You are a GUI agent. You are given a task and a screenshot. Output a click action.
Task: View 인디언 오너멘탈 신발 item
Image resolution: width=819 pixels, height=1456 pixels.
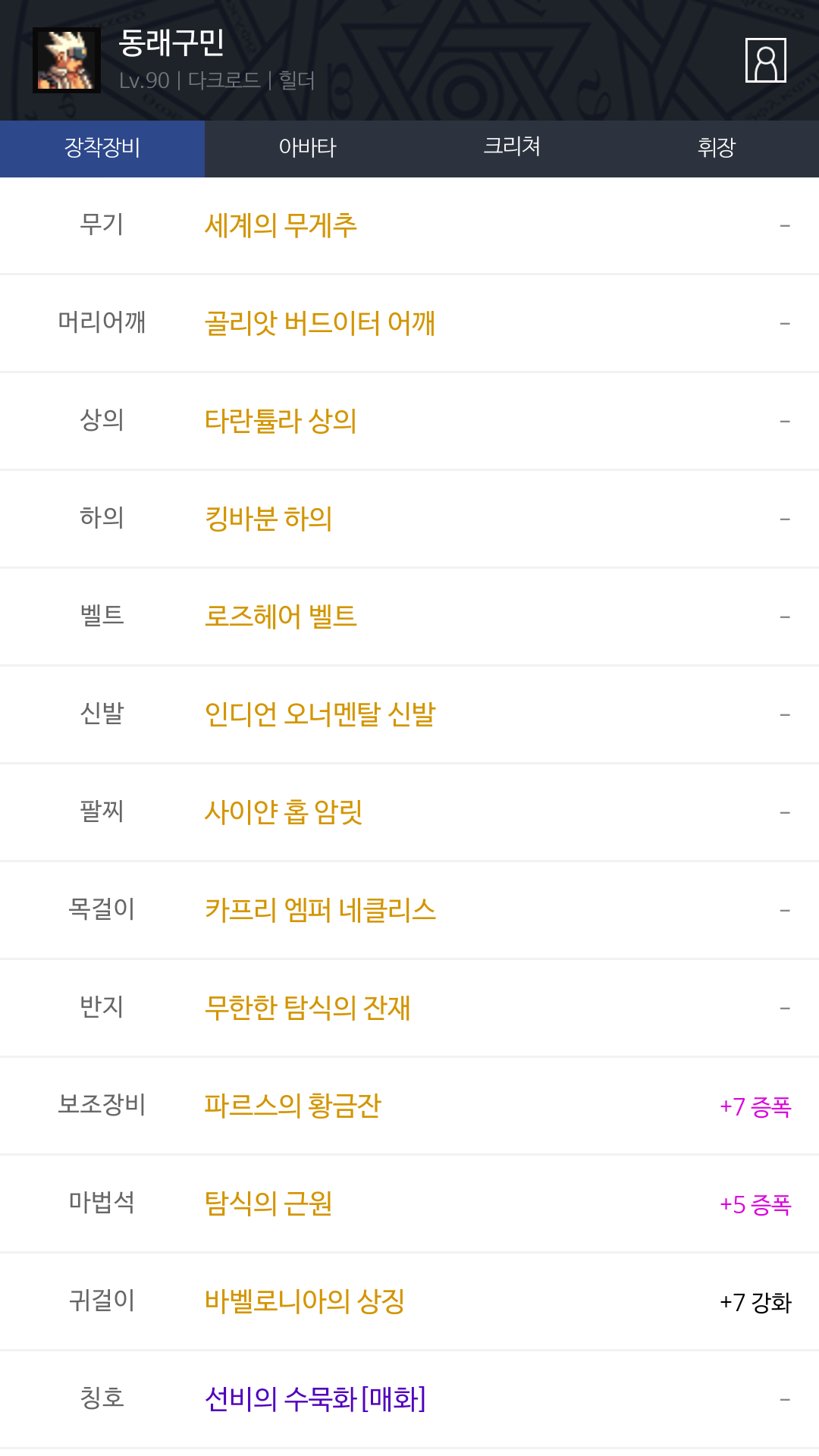click(319, 715)
